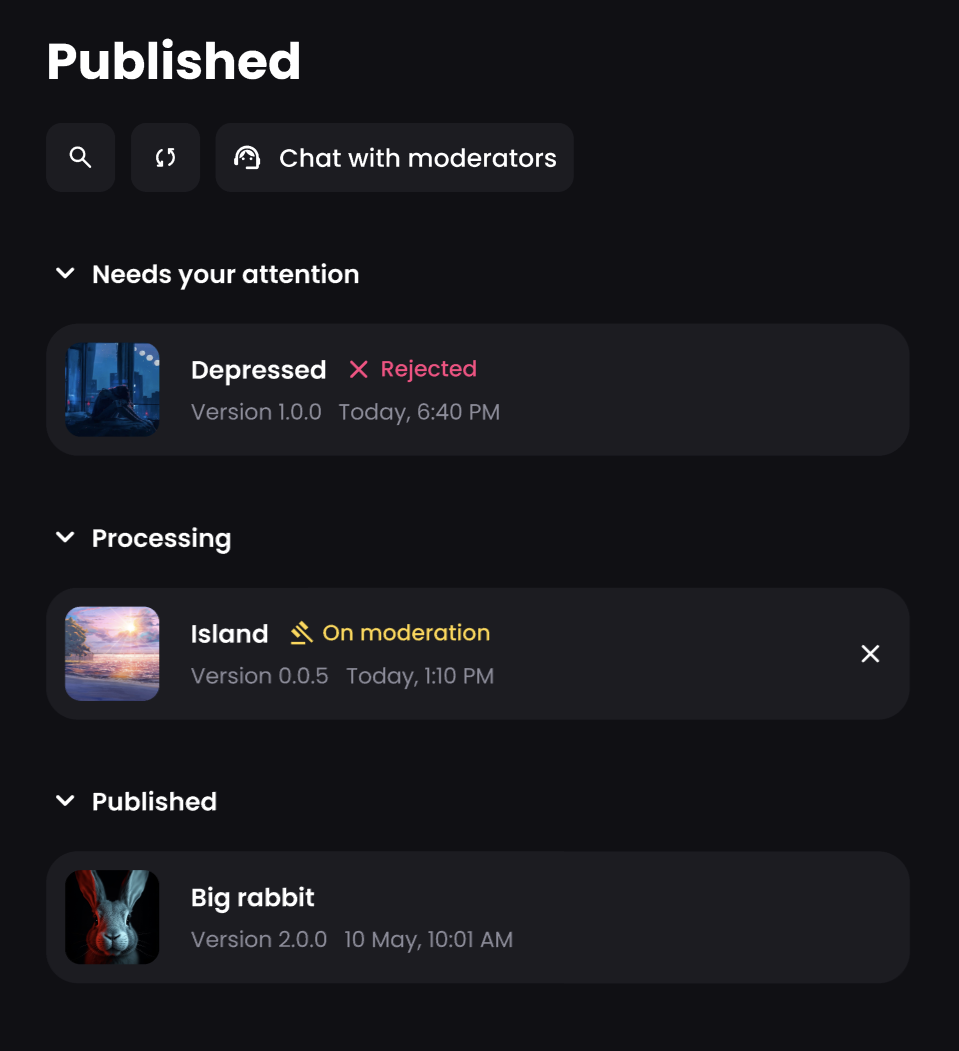Collapse the Published section
The image size is (959, 1051).
point(65,800)
